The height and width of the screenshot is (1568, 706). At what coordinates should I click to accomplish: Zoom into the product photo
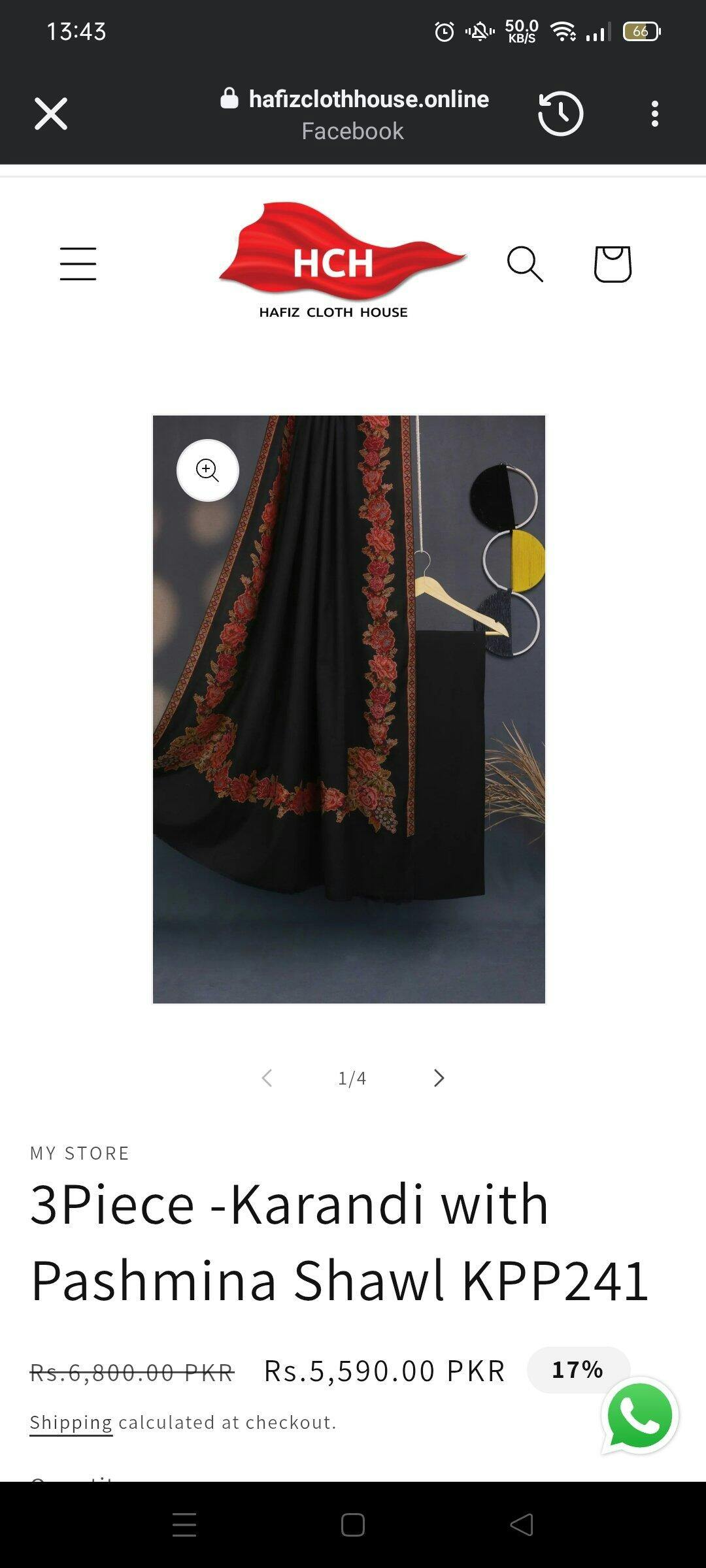[x=208, y=470]
